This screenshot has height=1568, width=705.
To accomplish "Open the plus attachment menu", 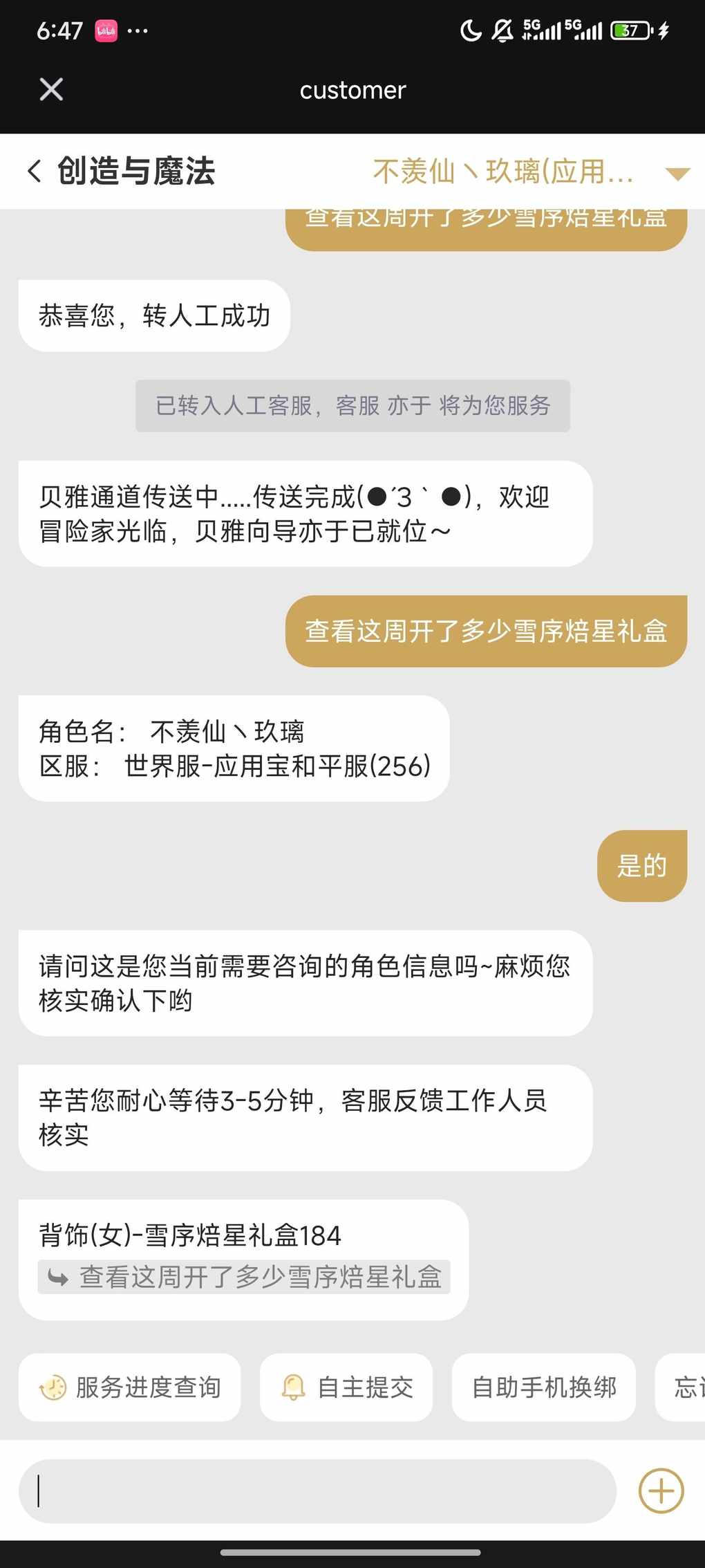I will click(x=661, y=1491).
